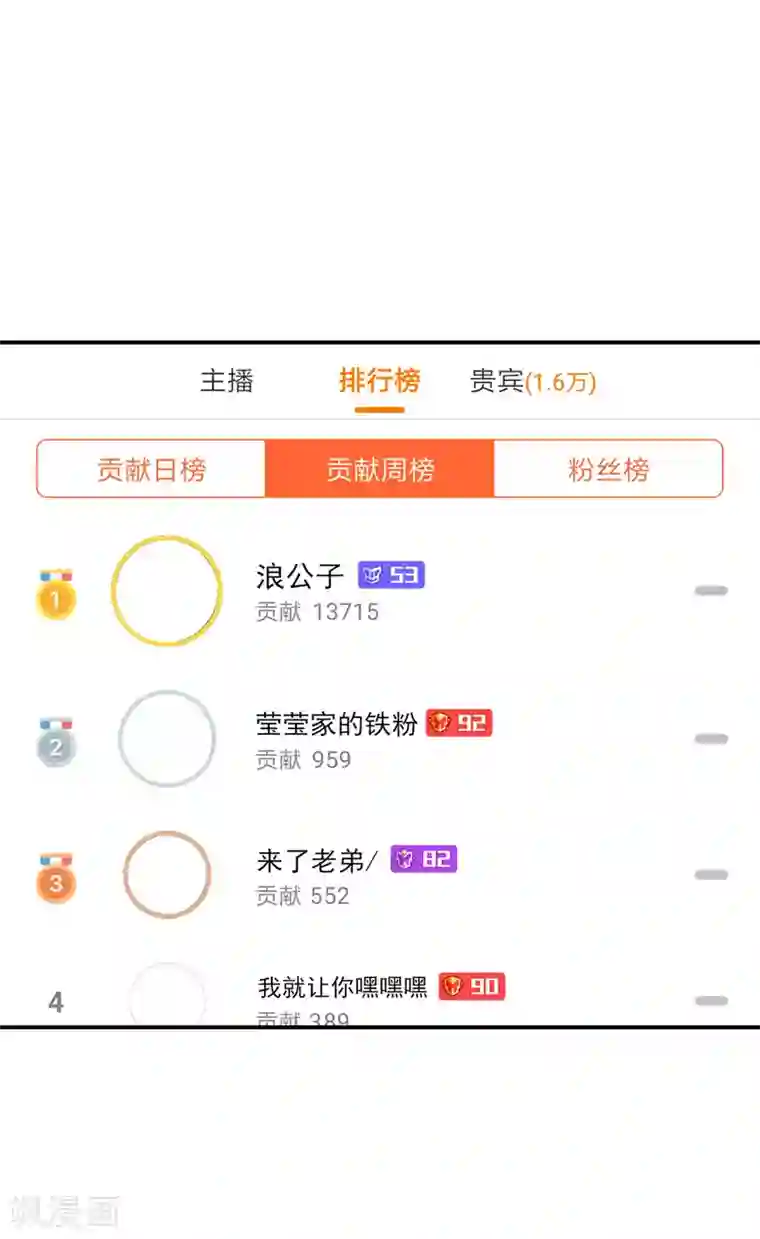Viewport: 760px width, 1239px height.
Task: Keep 贡献周榜 selected by clicking it
Action: [379, 468]
